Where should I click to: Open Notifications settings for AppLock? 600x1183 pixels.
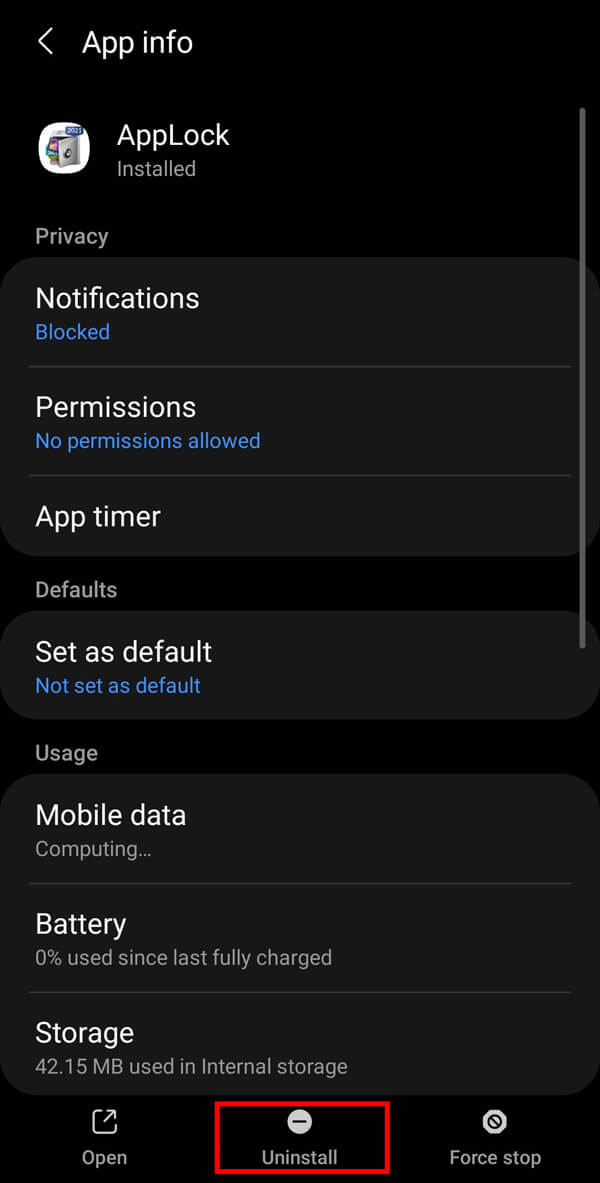(290, 312)
